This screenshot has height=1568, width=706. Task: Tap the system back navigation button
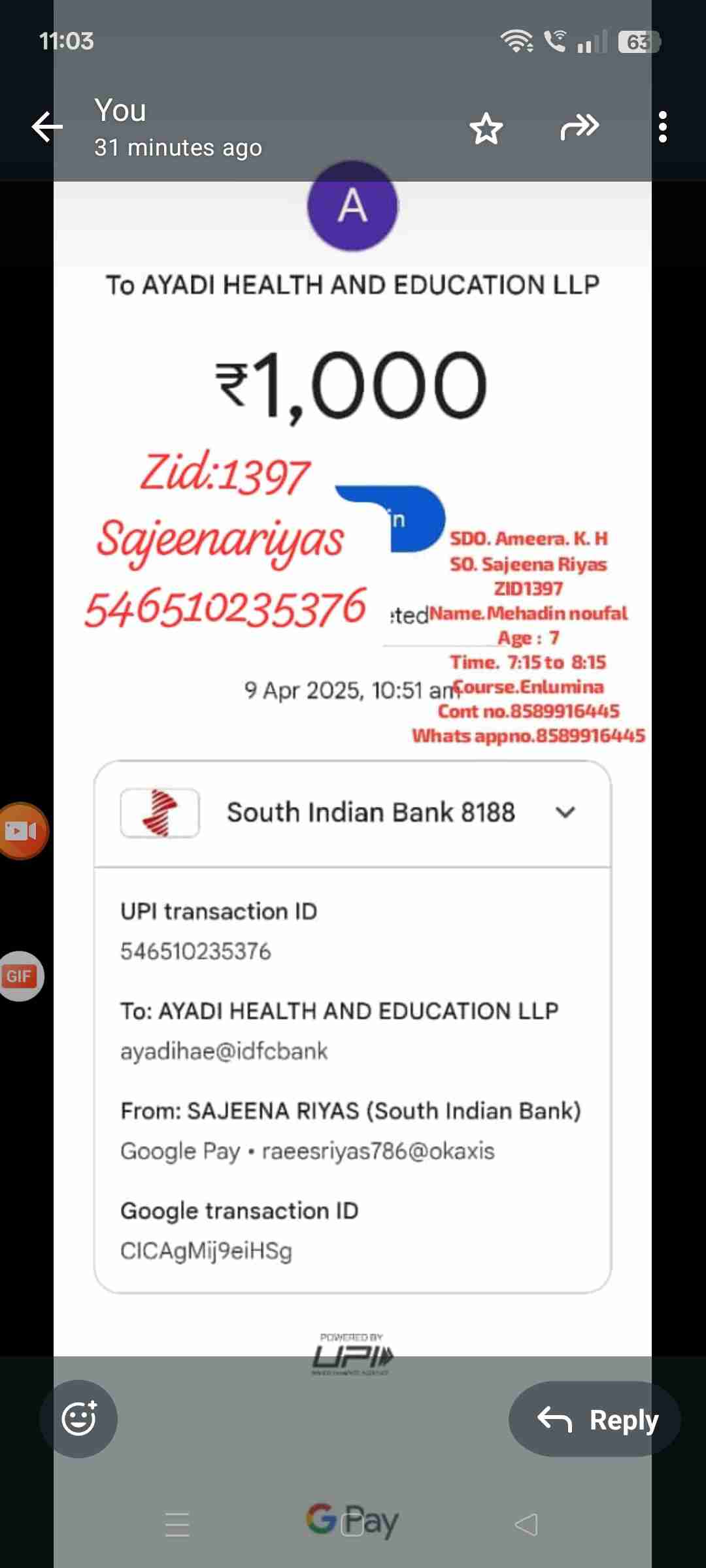point(526,1525)
